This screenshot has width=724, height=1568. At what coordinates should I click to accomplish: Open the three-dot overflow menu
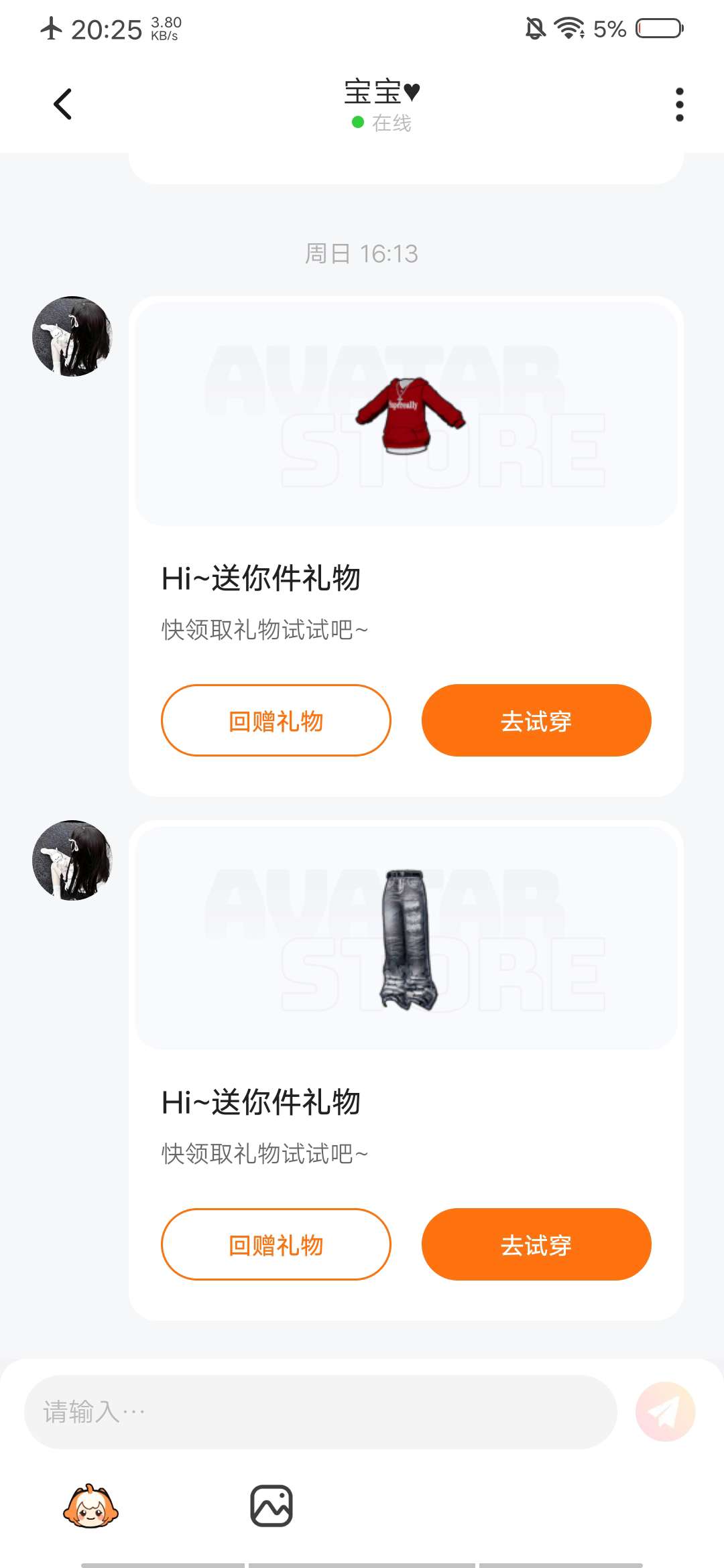[x=679, y=105]
